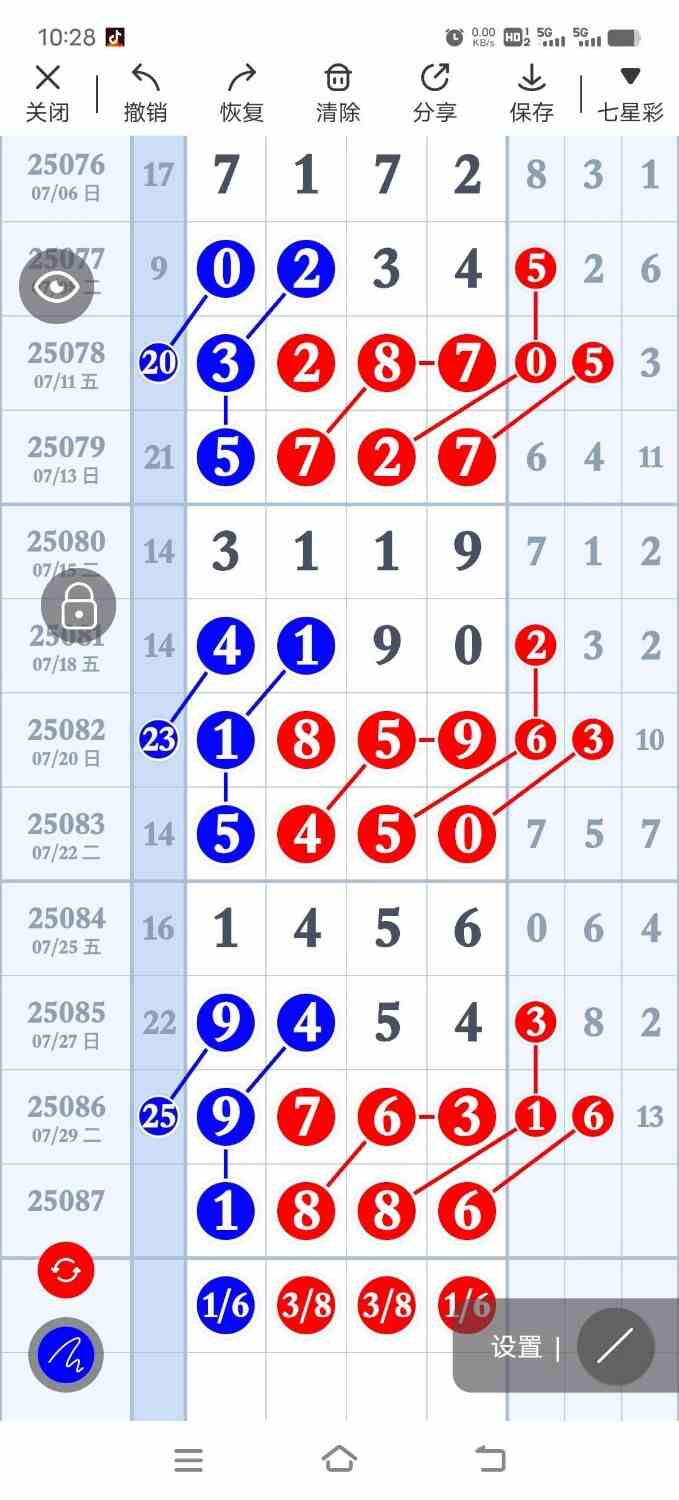Tap the padlock lock button

pyautogui.click(x=78, y=606)
